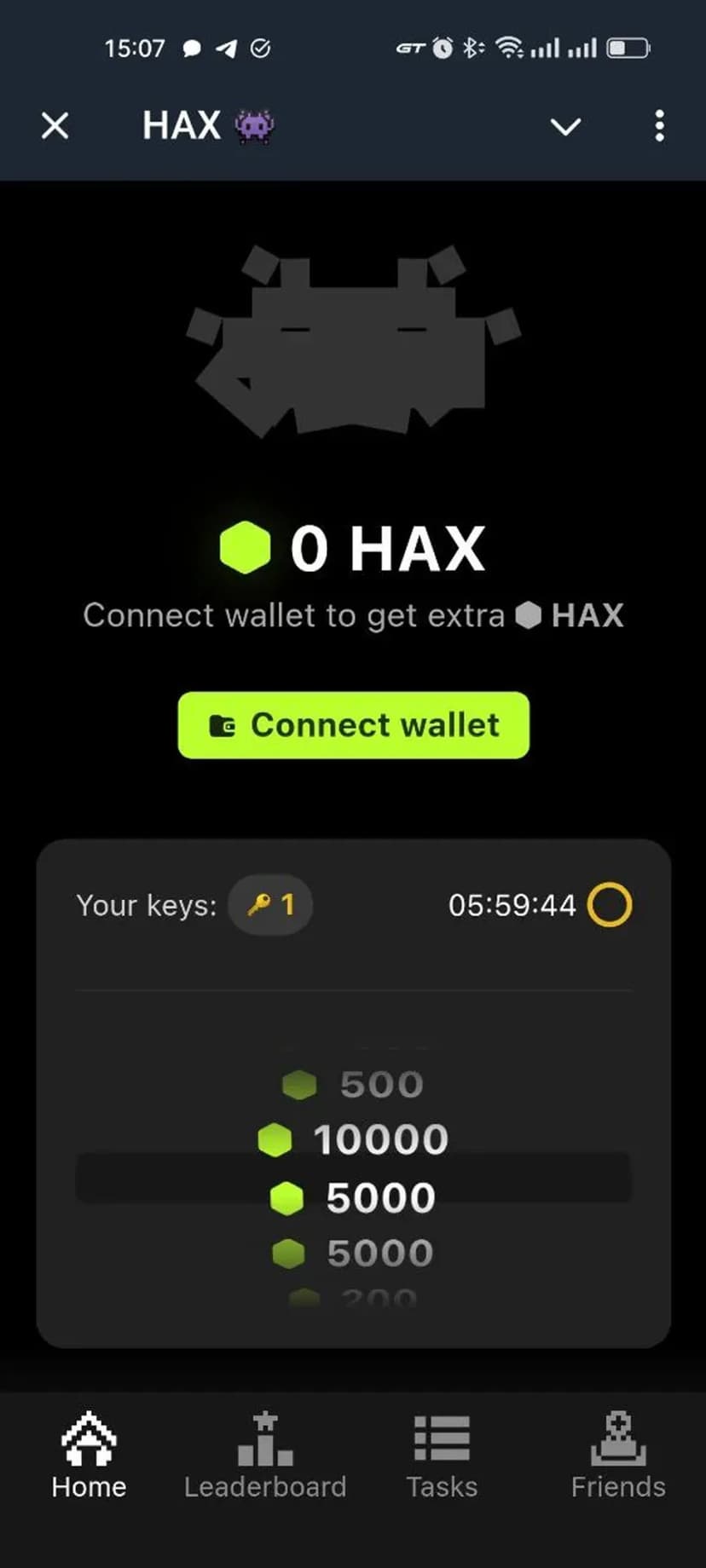Open the Tasks tab
Viewport: 706px width, 1568px height.
pos(442,1456)
